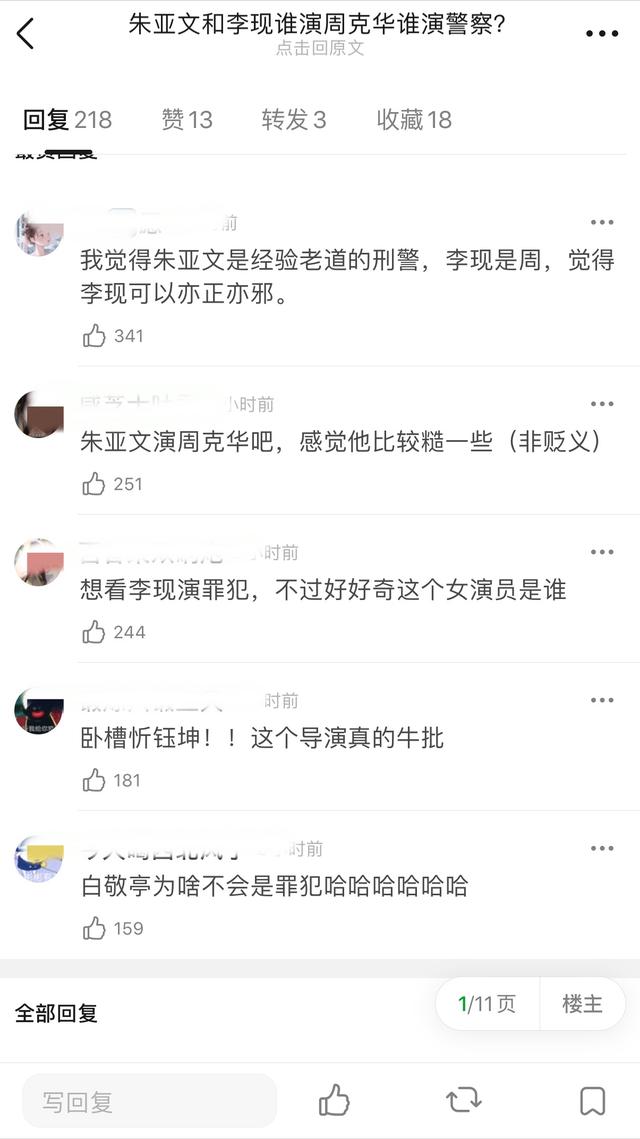This screenshot has width=640, height=1139.
Task: Filter replies by 楼主
Action: [x=583, y=1004]
